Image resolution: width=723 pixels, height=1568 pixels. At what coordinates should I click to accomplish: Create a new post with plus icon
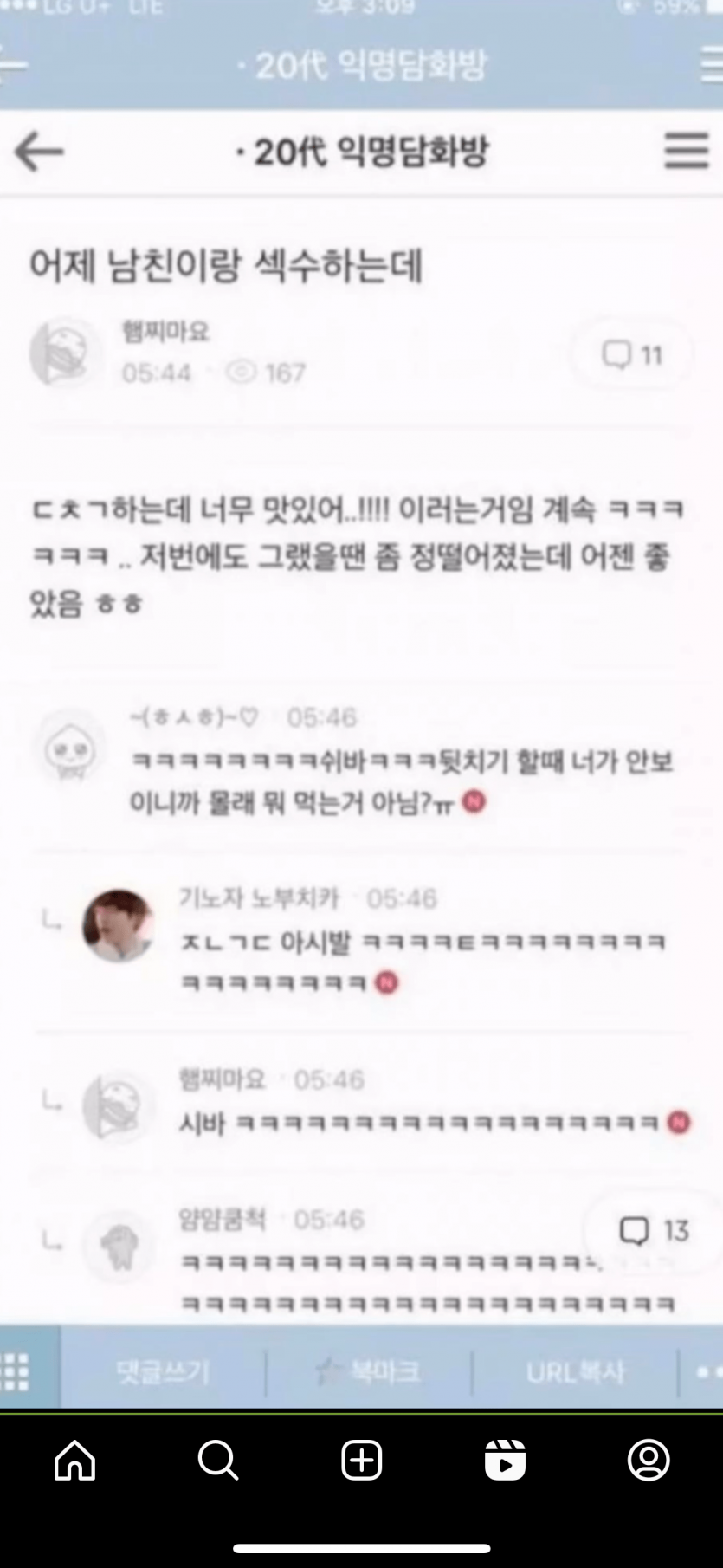pos(362,1461)
